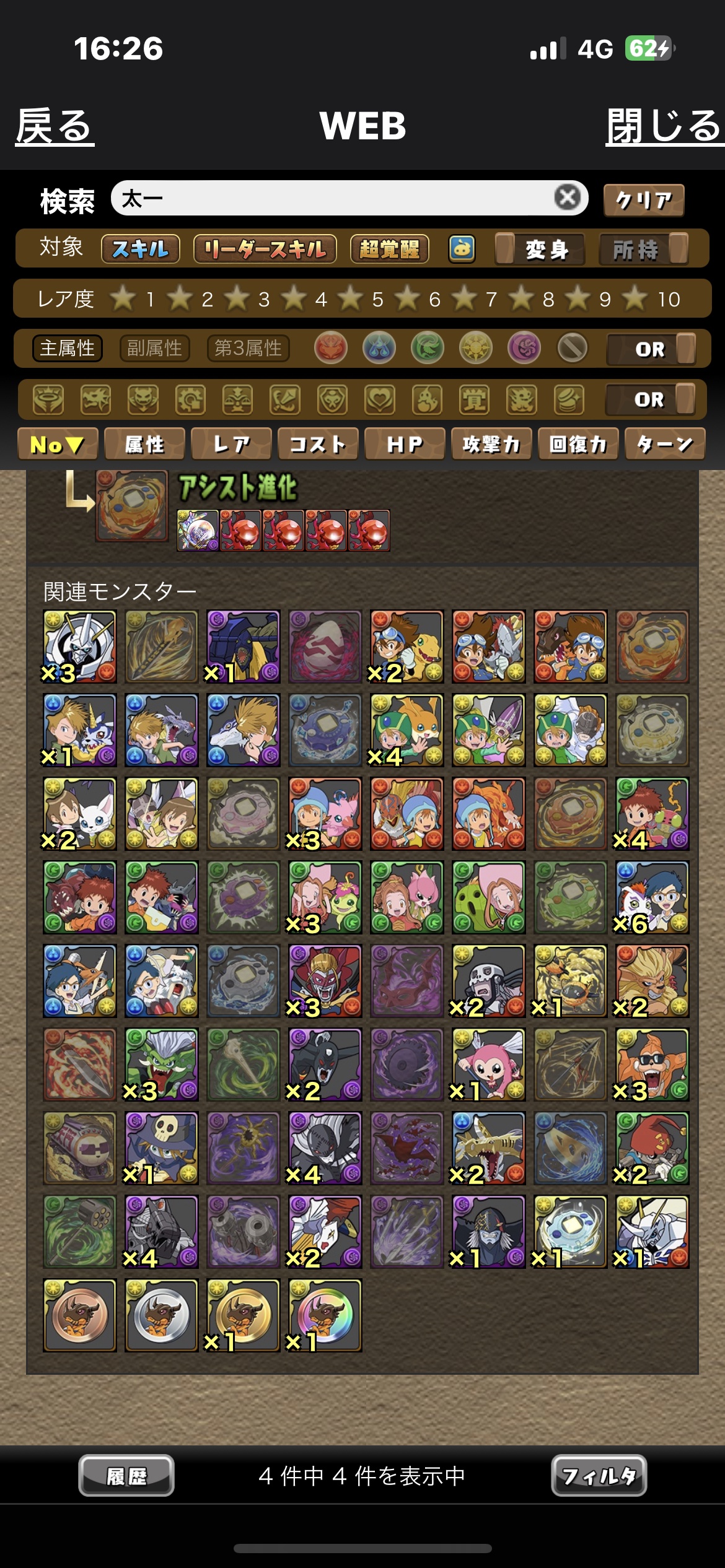The height and width of the screenshot is (1568, 725).
Task: Clear text in the search field
Action: (x=568, y=198)
